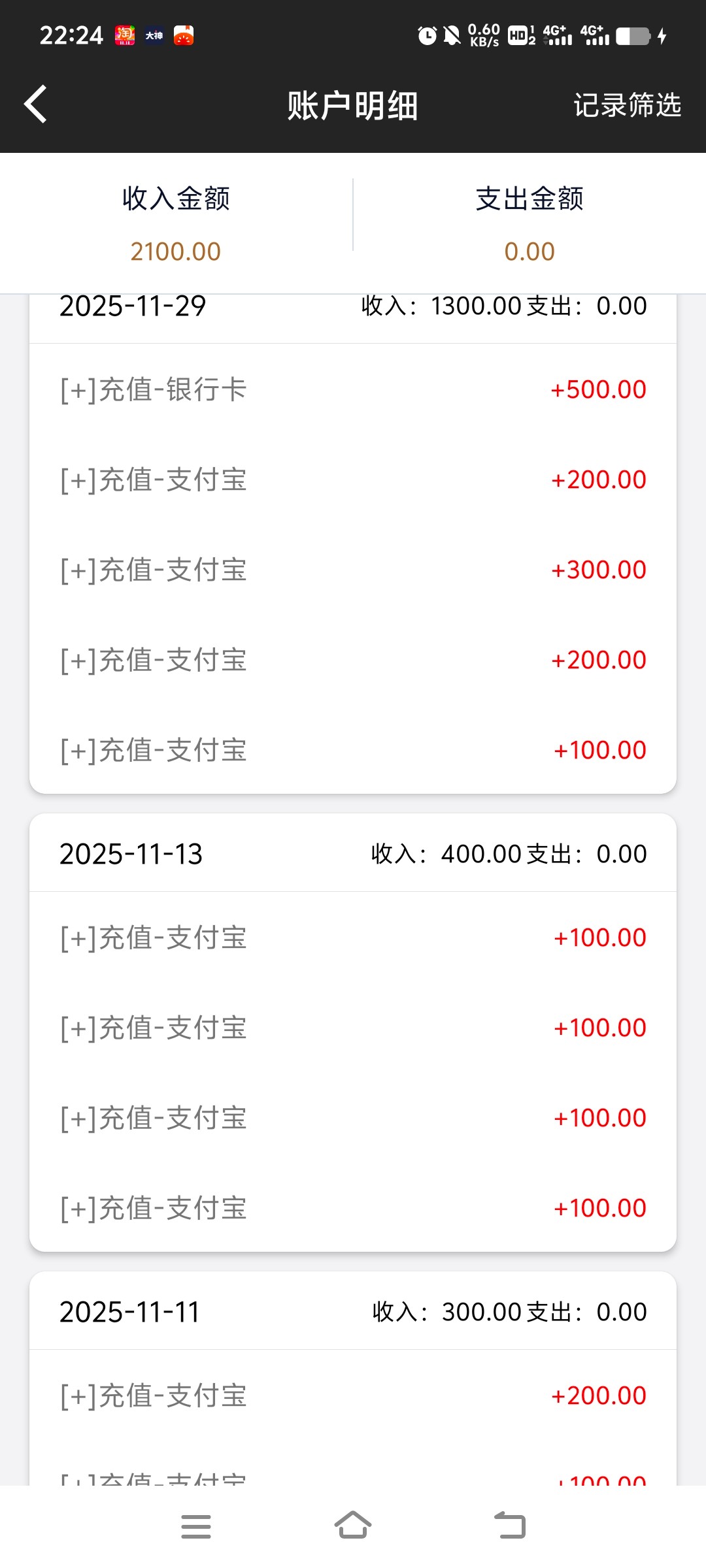Screen dimensions: 706x1568
Task: Open 记录筛选 to filter records
Action: click(628, 104)
